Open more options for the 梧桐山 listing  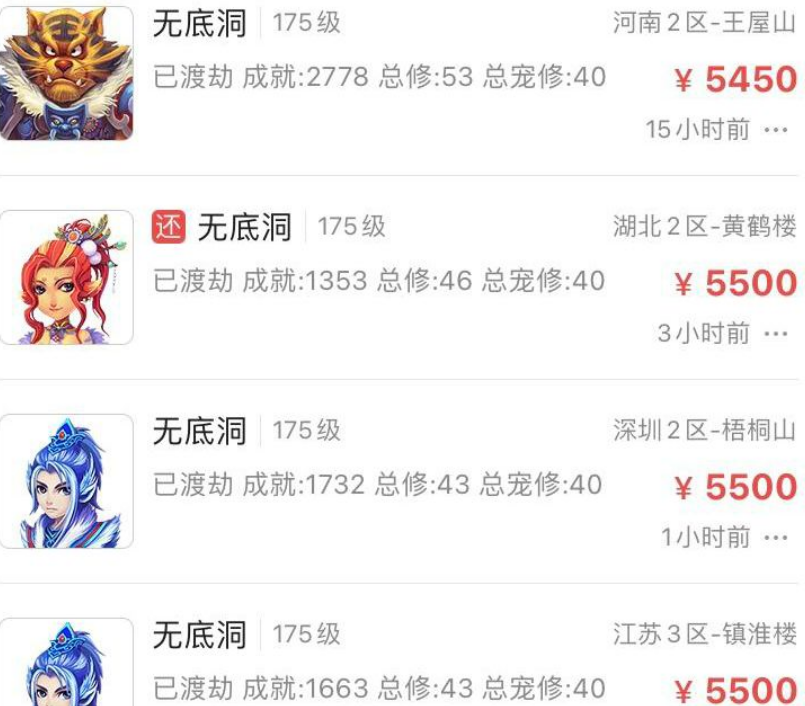click(775, 538)
